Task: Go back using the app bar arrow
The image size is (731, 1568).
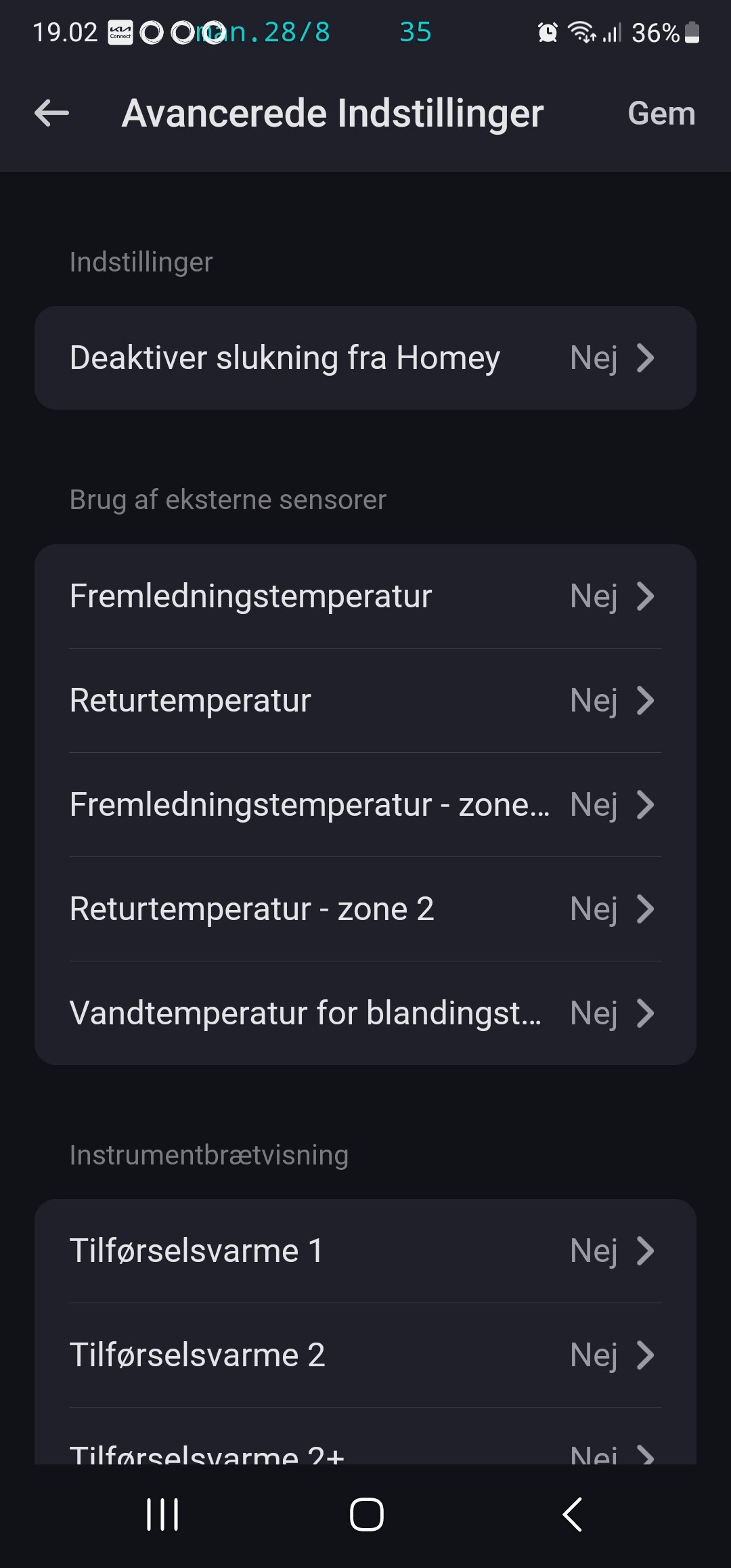Action: (x=52, y=113)
